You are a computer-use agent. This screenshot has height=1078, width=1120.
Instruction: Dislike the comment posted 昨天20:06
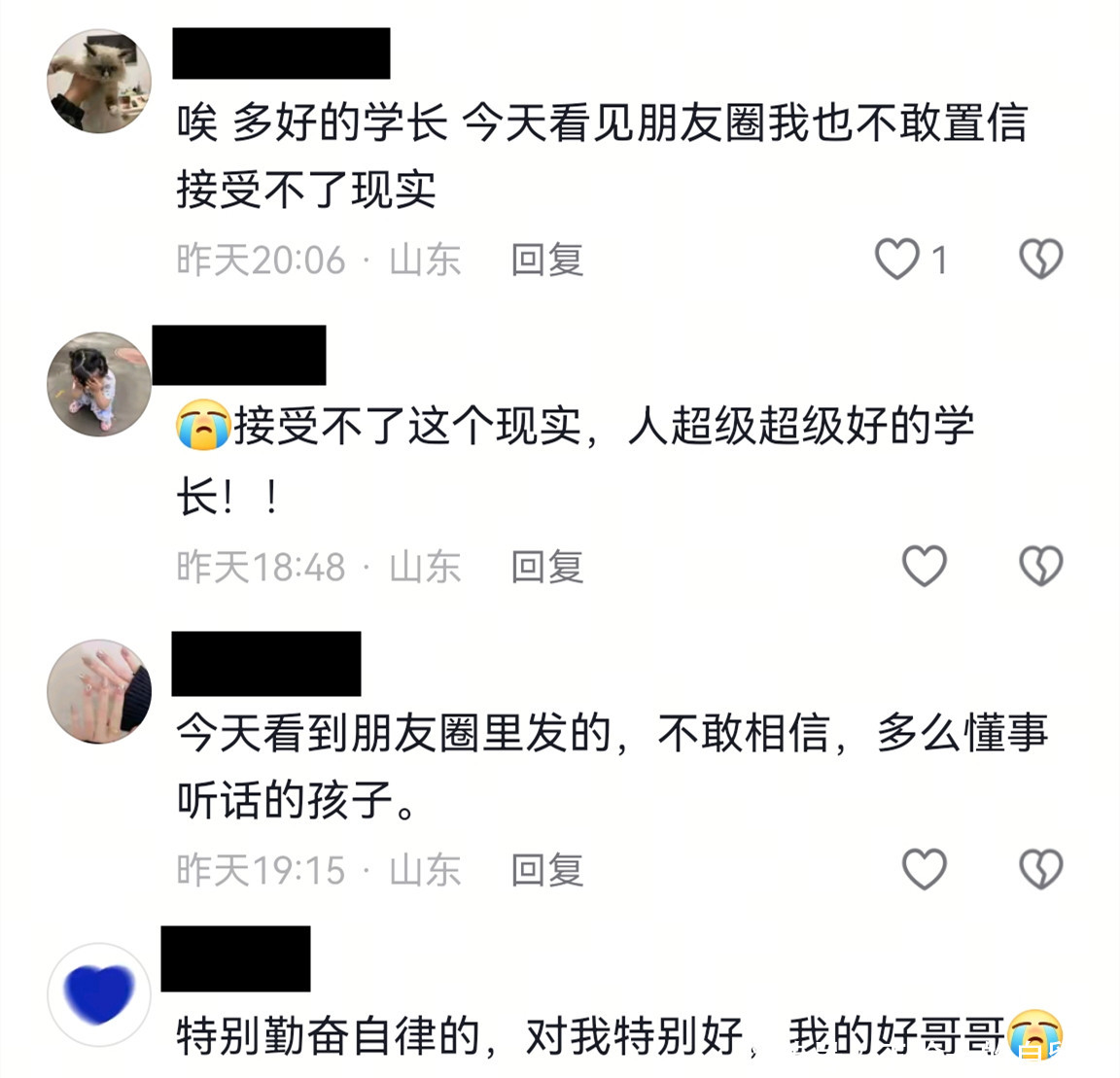click(x=1040, y=260)
